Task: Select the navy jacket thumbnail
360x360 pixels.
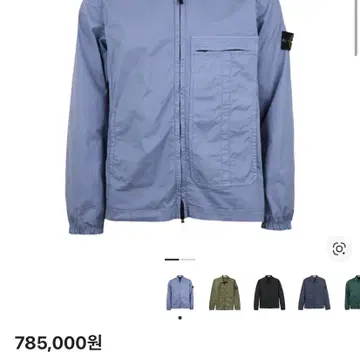Action: pos(314,292)
